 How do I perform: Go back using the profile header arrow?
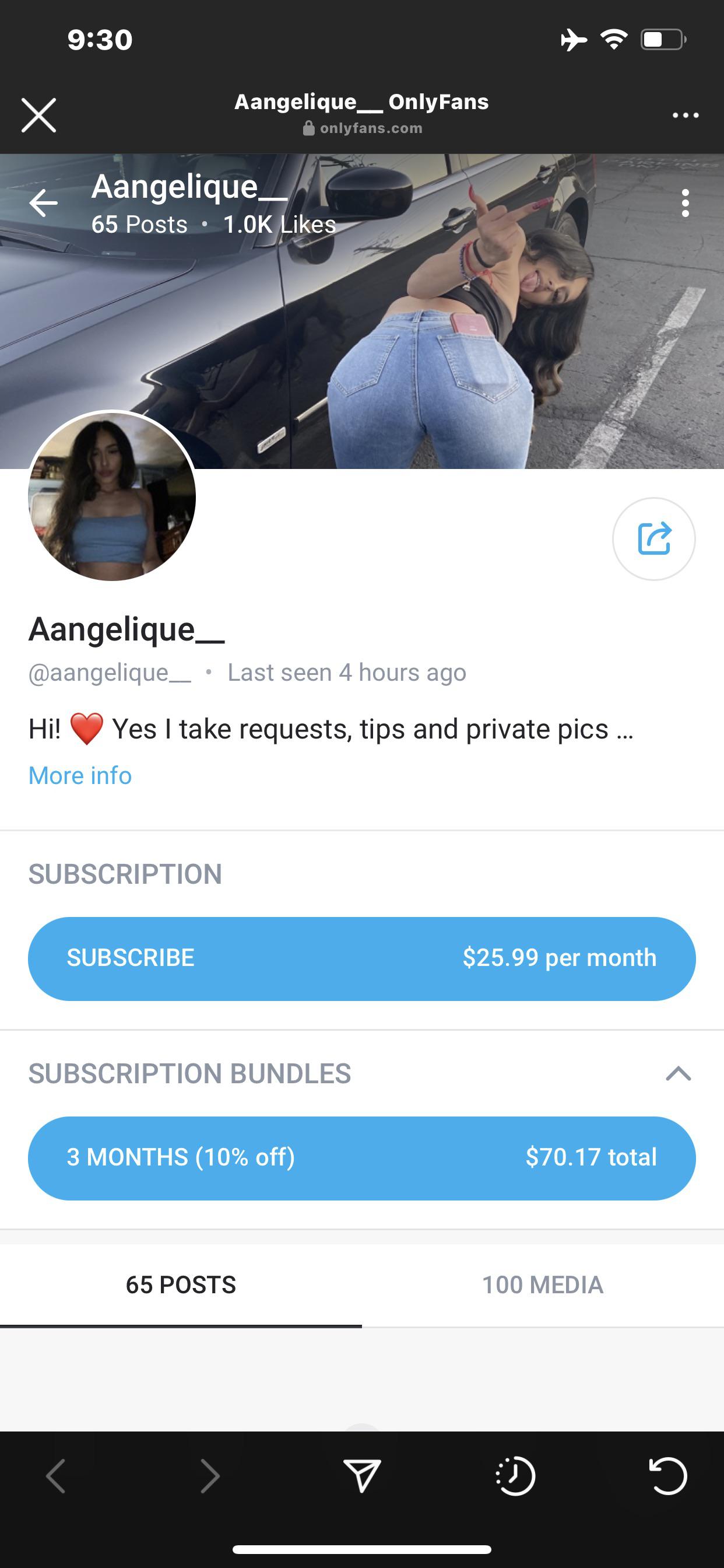point(43,202)
